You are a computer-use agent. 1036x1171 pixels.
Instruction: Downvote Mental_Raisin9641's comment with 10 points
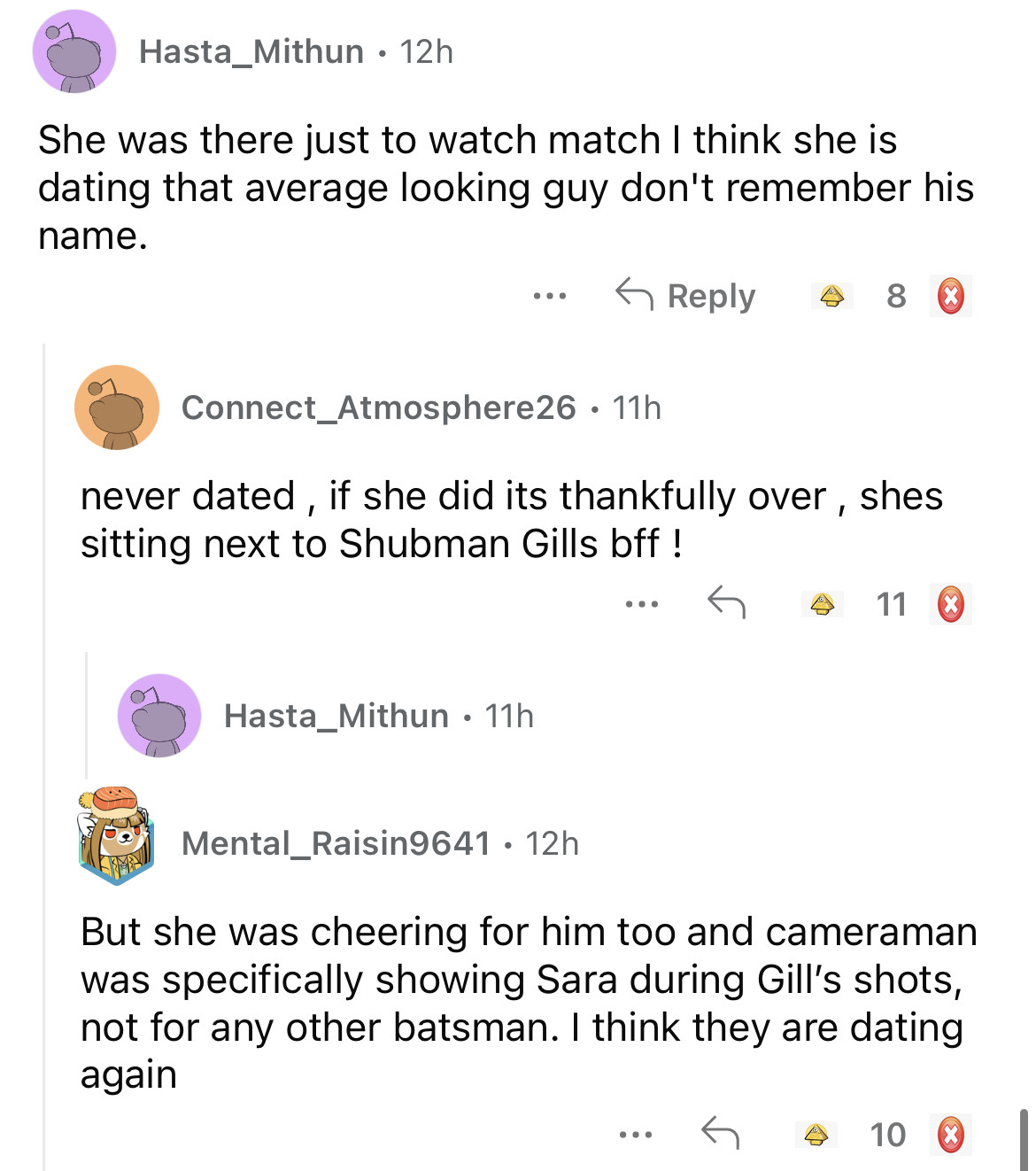950,1134
